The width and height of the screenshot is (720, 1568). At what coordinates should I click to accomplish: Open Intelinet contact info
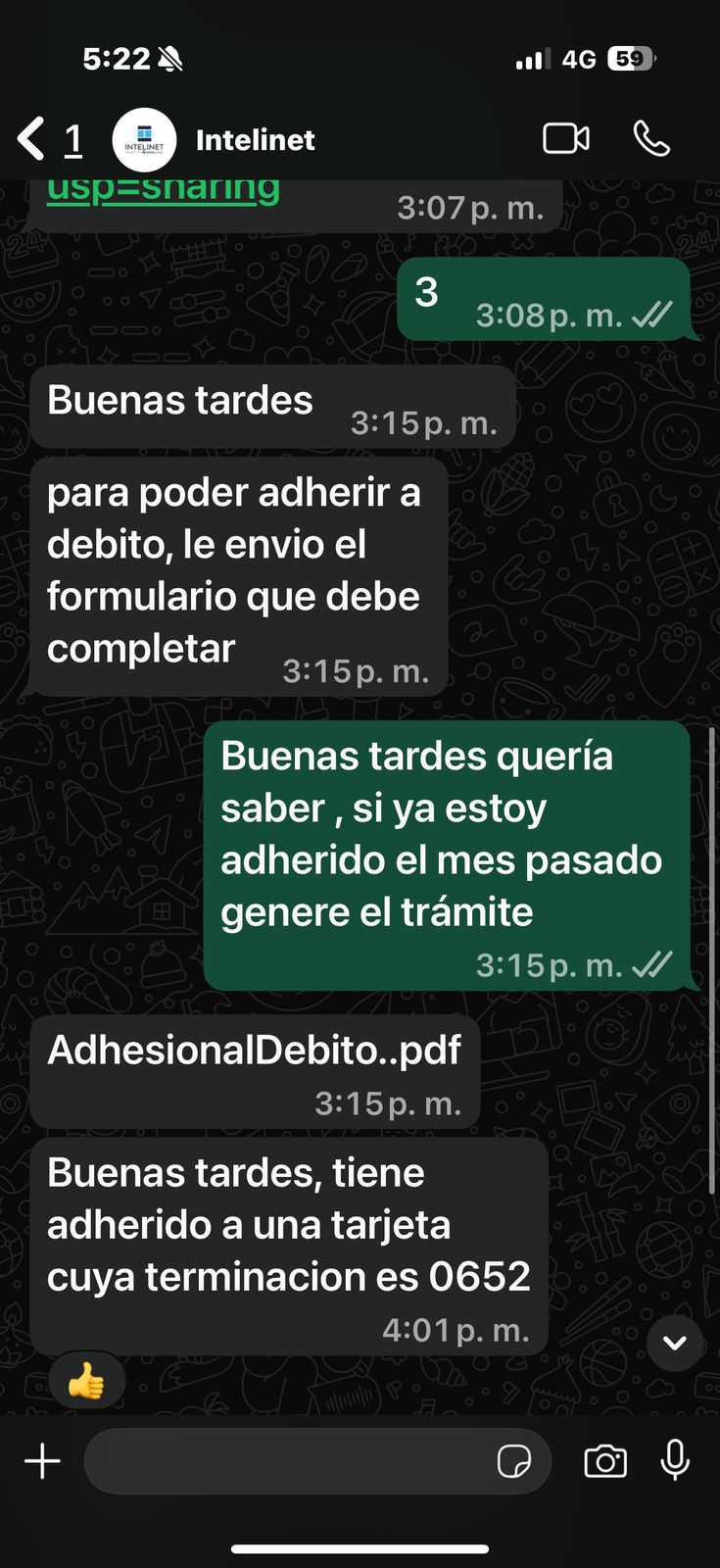point(255,140)
